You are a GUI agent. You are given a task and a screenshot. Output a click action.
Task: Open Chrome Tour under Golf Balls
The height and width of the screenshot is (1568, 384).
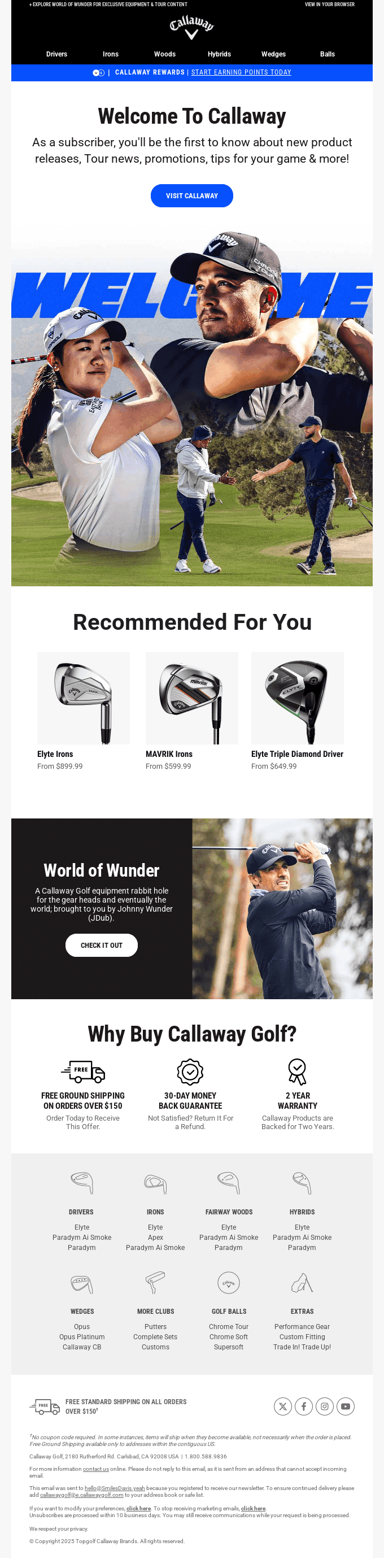pos(229,1327)
